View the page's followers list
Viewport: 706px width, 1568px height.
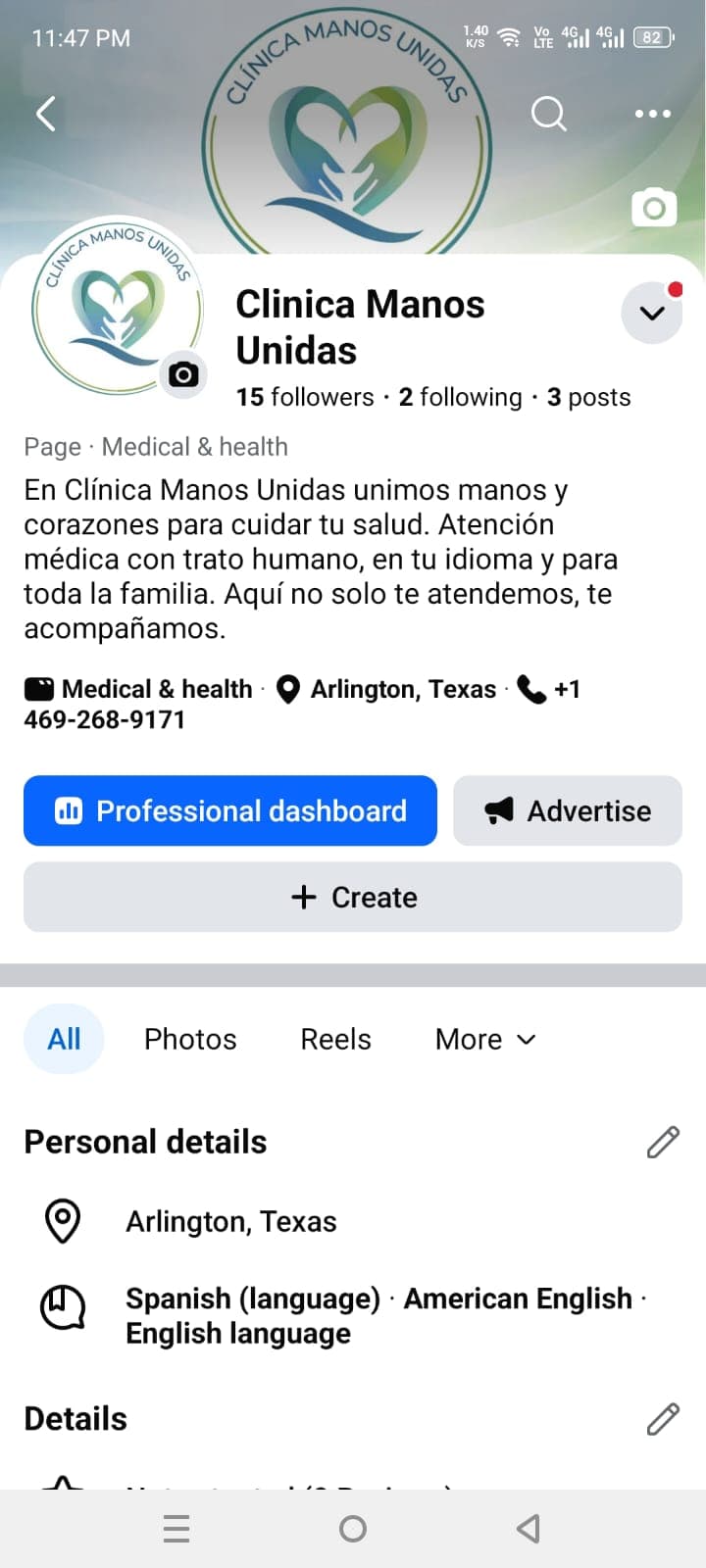(305, 397)
